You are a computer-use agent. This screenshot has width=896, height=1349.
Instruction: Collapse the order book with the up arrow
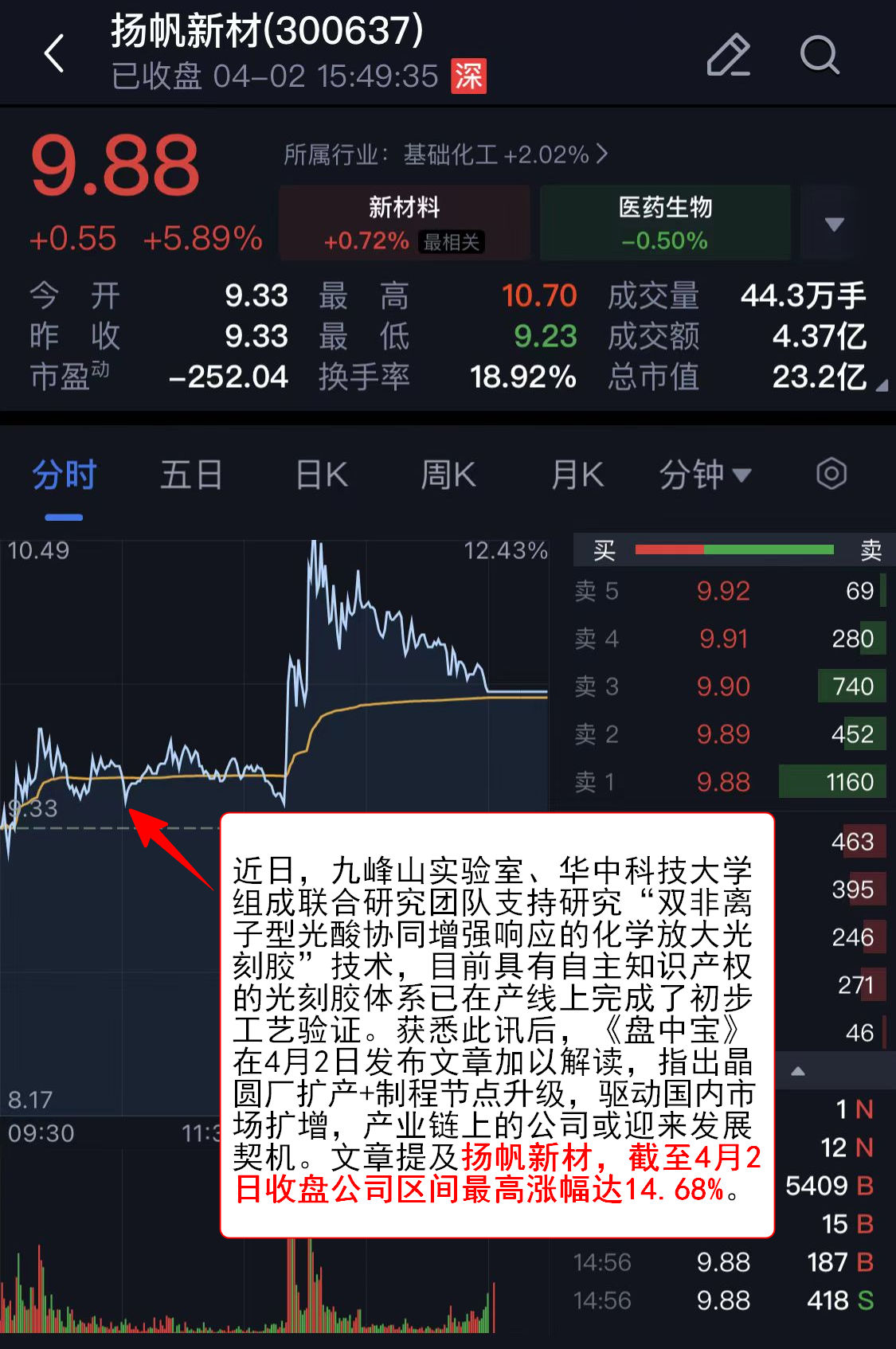tap(798, 1071)
